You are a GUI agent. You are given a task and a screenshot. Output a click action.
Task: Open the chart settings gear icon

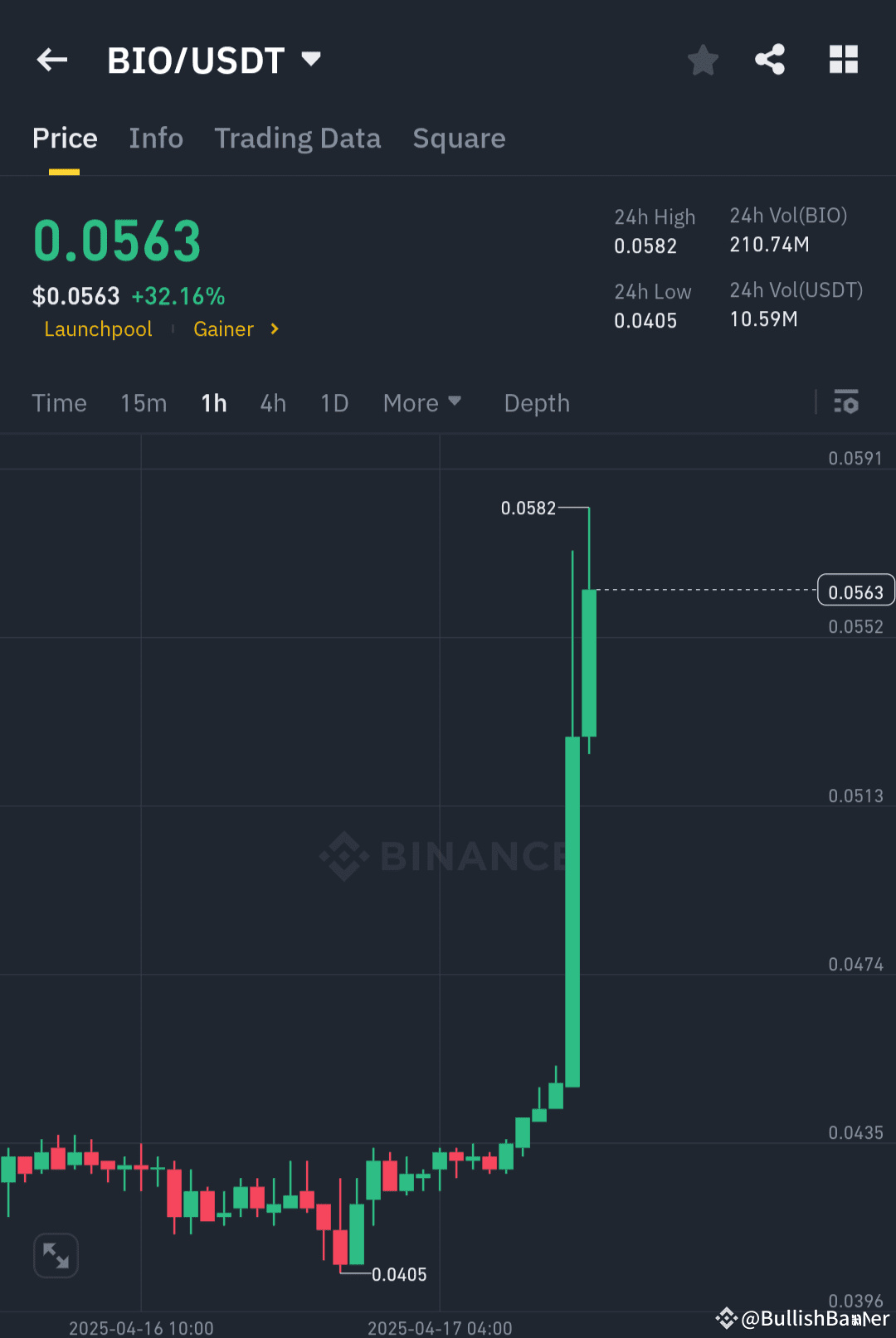coord(846,402)
